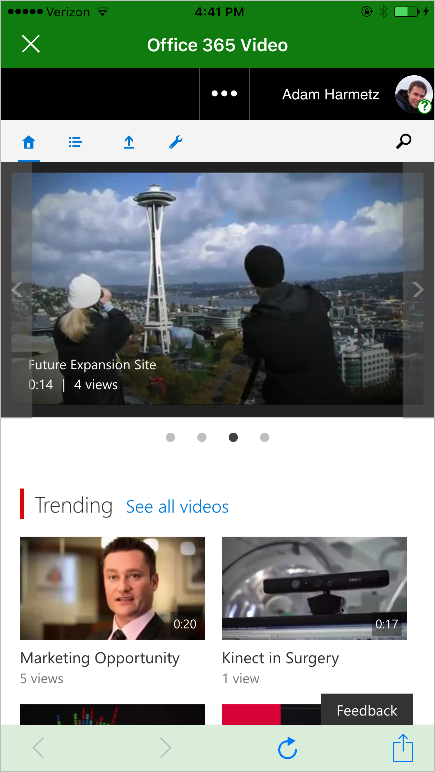Open Adam Harmetz profile picture
Viewport: 435px width, 772px height.
(x=413, y=94)
